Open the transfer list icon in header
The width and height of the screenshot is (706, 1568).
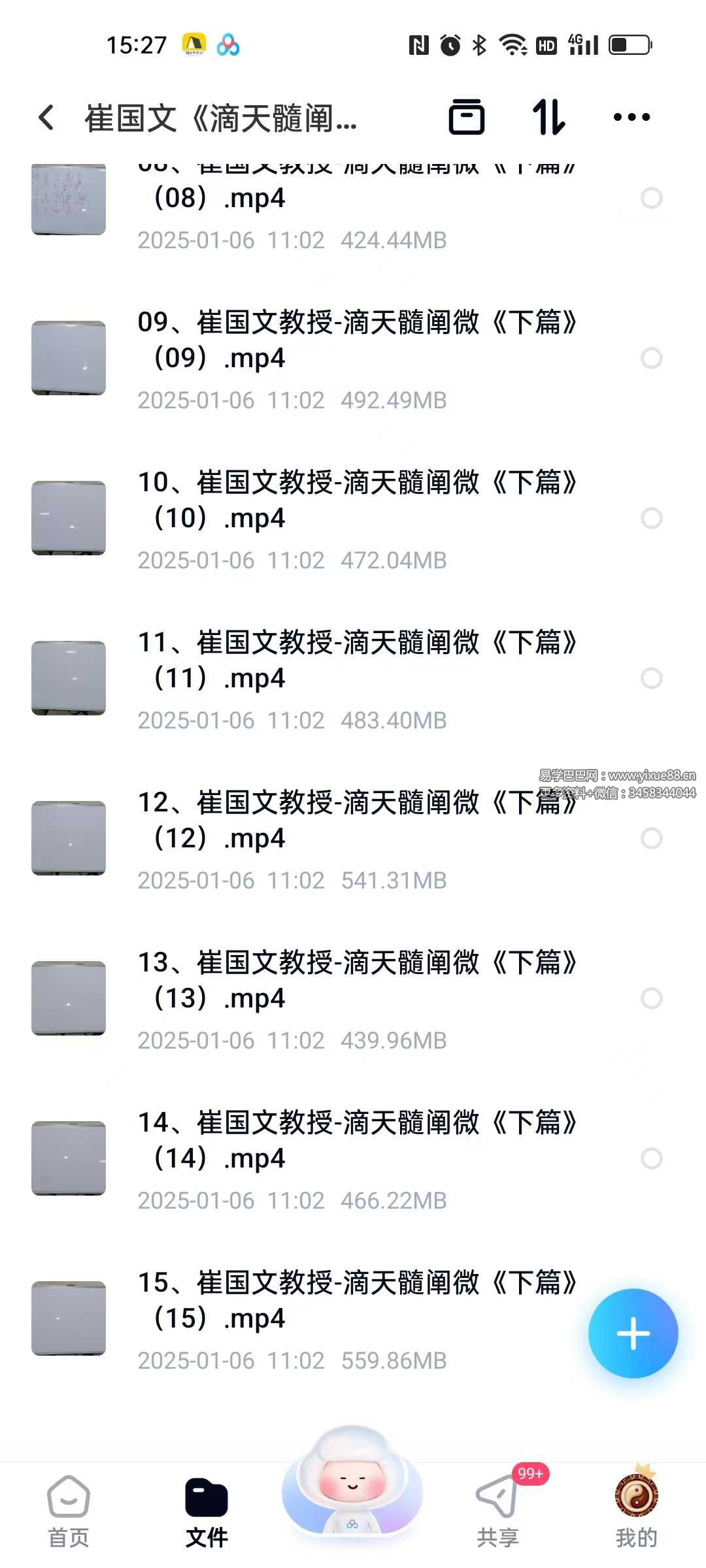tap(467, 118)
